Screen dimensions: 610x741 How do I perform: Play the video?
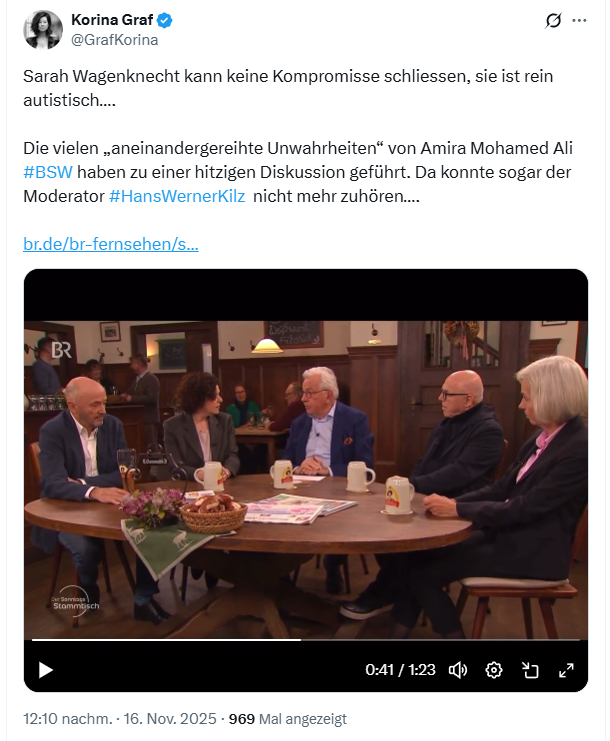pyautogui.click(x=45, y=670)
